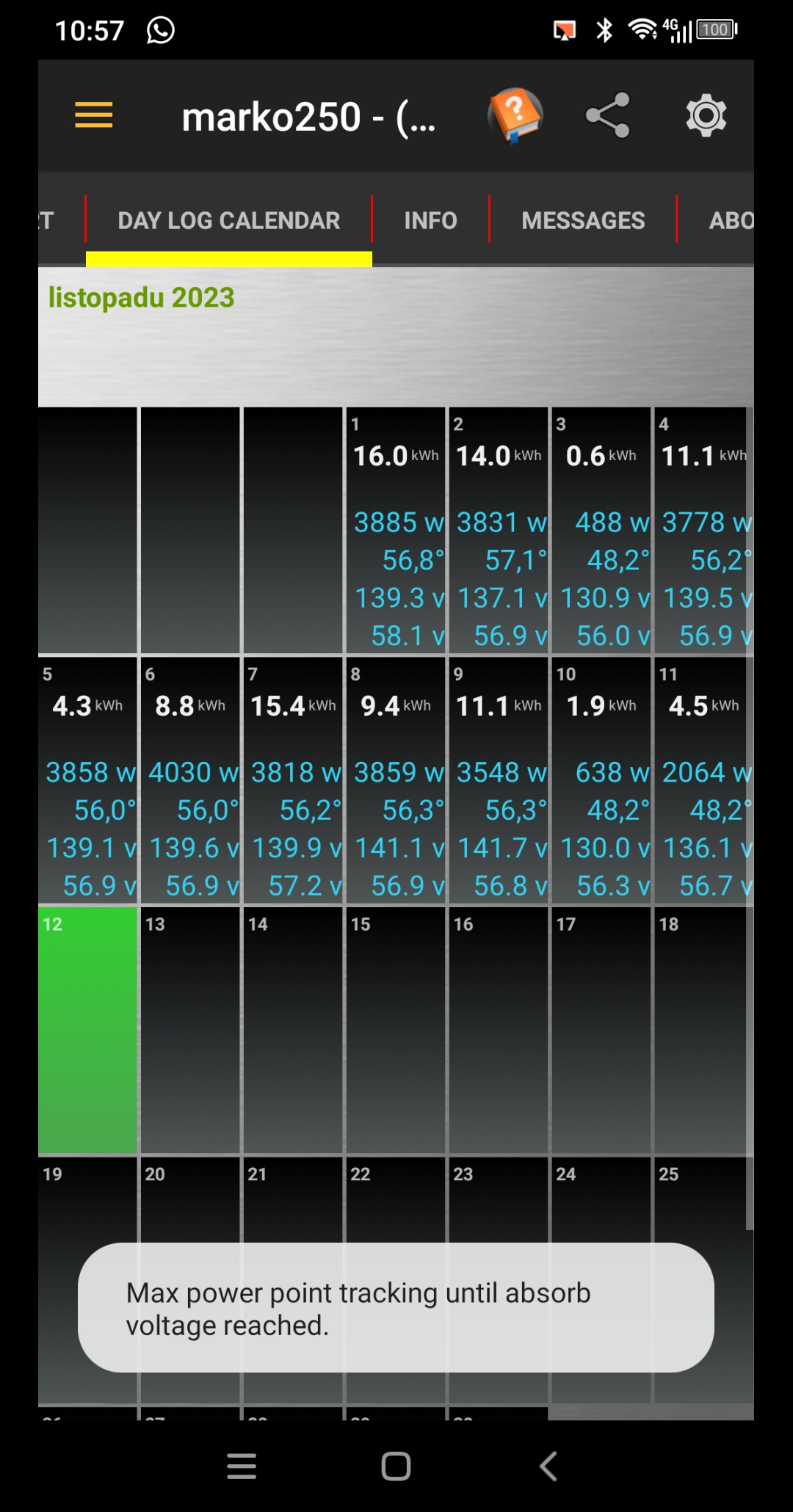The height and width of the screenshot is (1512, 793).
Task: Open day 5 log with 4.3 kWh
Action: pyautogui.click(x=87, y=779)
